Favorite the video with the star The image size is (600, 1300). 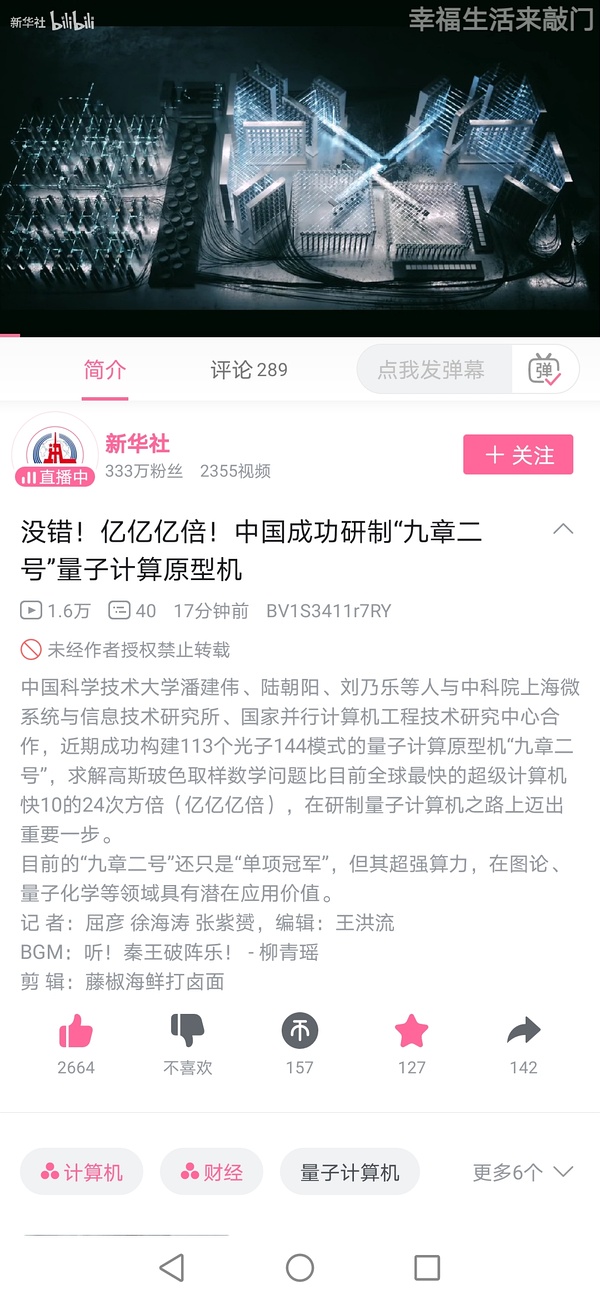pyautogui.click(x=411, y=1031)
